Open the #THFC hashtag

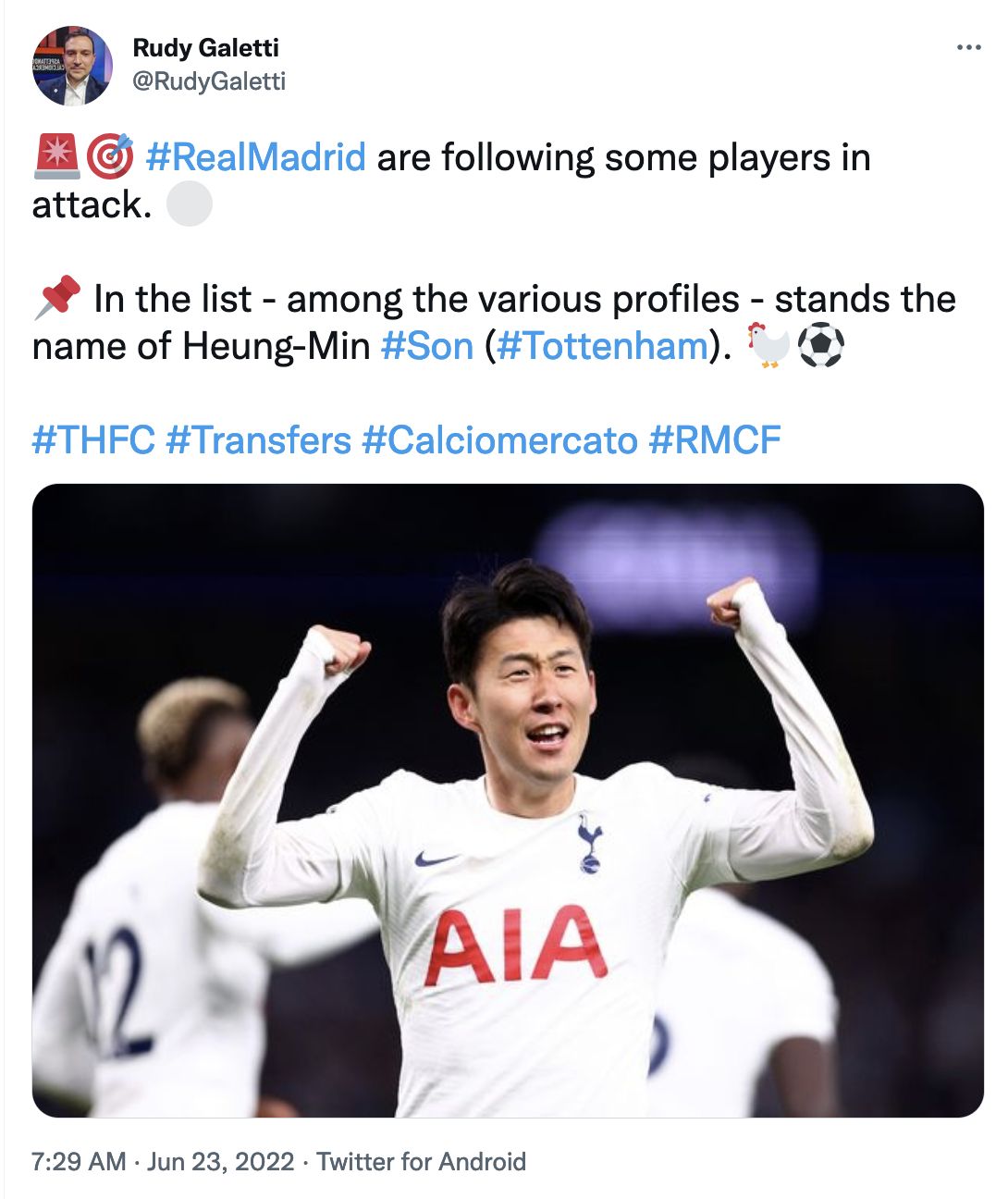click(92, 439)
